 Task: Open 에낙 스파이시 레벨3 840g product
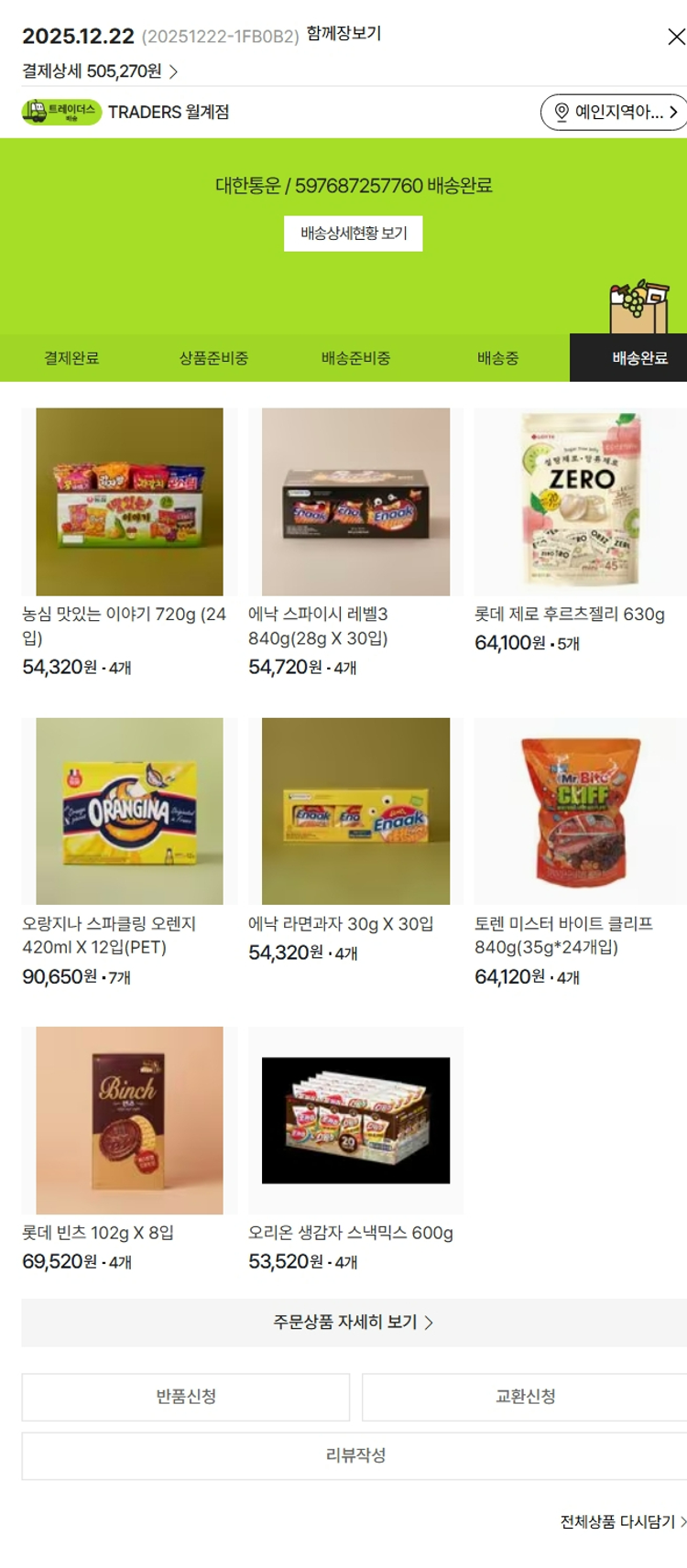coord(355,502)
